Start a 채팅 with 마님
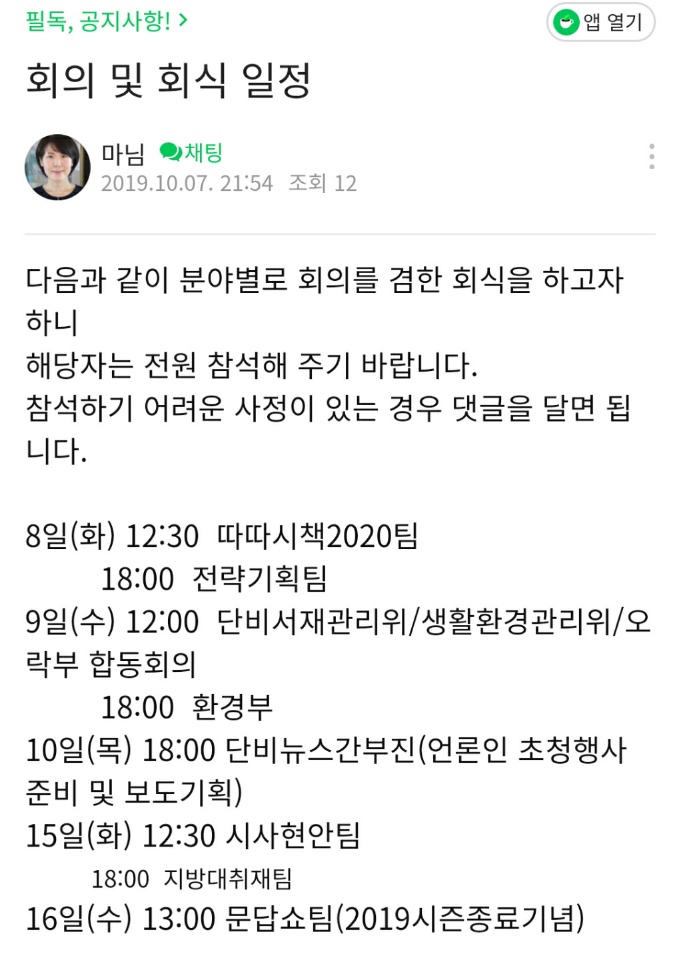 tap(191, 153)
